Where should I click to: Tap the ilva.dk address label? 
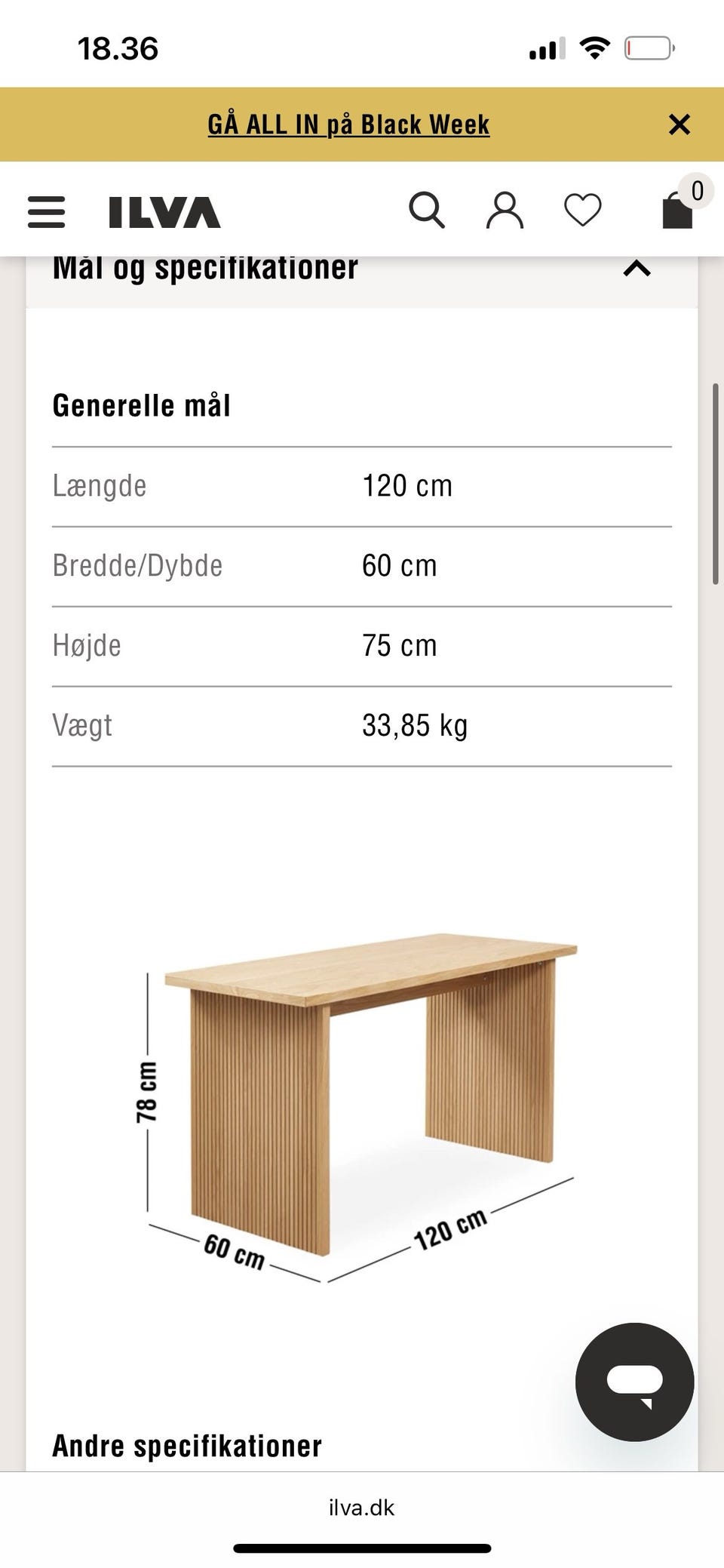point(361,1508)
